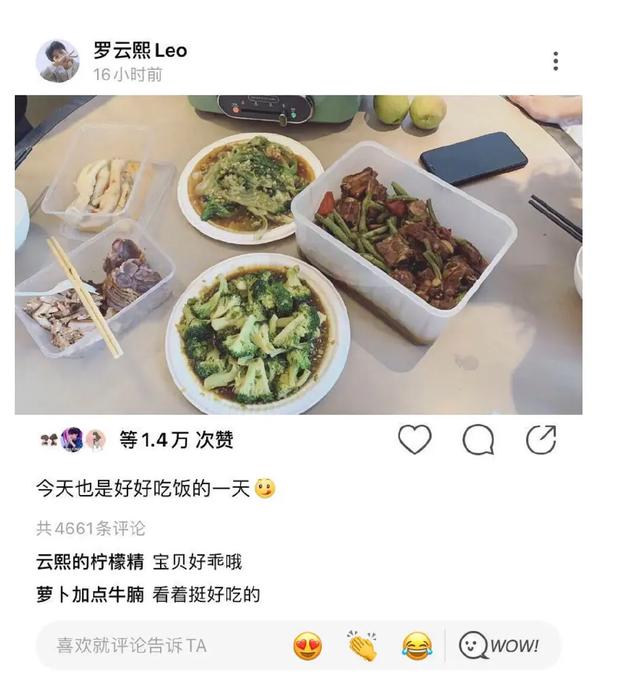The width and height of the screenshot is (640, 692).
Task: Open the food photo in the post
Action: pyautogui.click(x=298, y=255)
